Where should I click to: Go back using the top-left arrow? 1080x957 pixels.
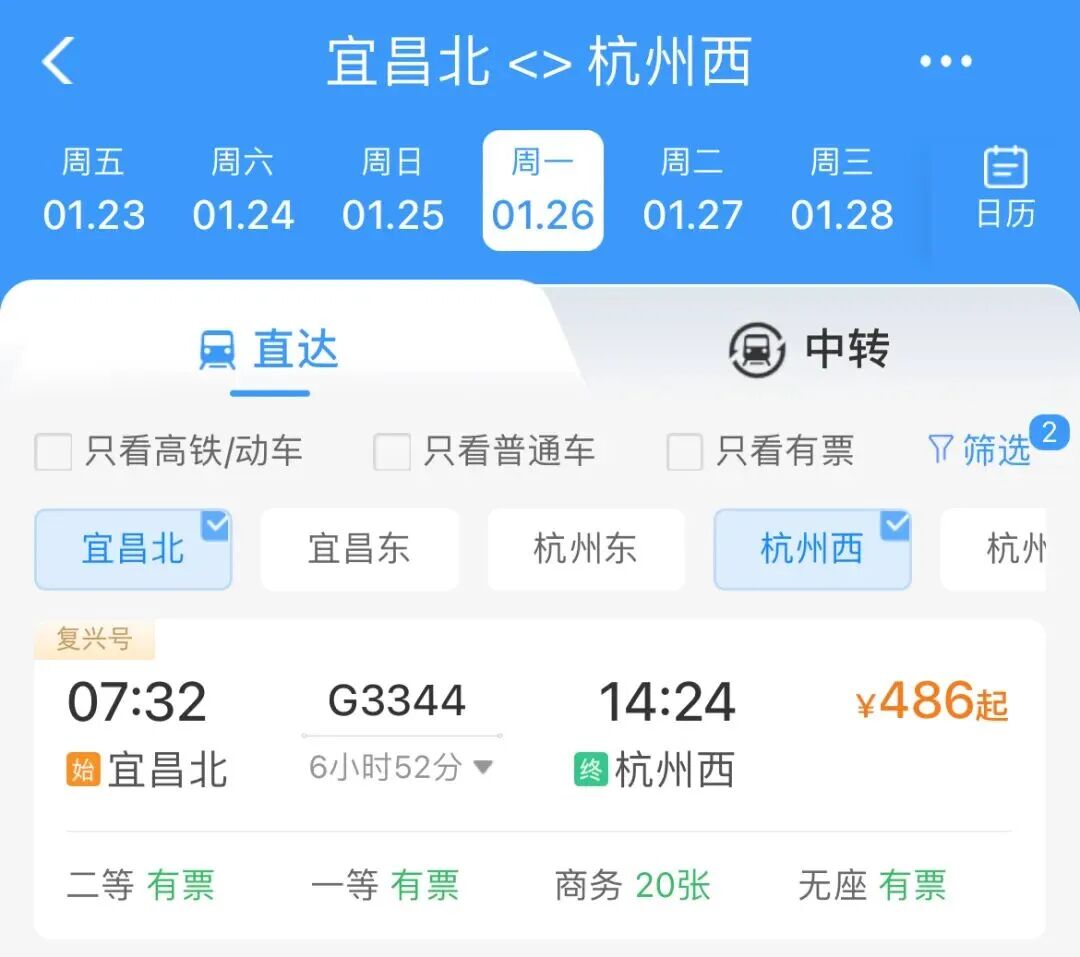(x=58, y=62)
